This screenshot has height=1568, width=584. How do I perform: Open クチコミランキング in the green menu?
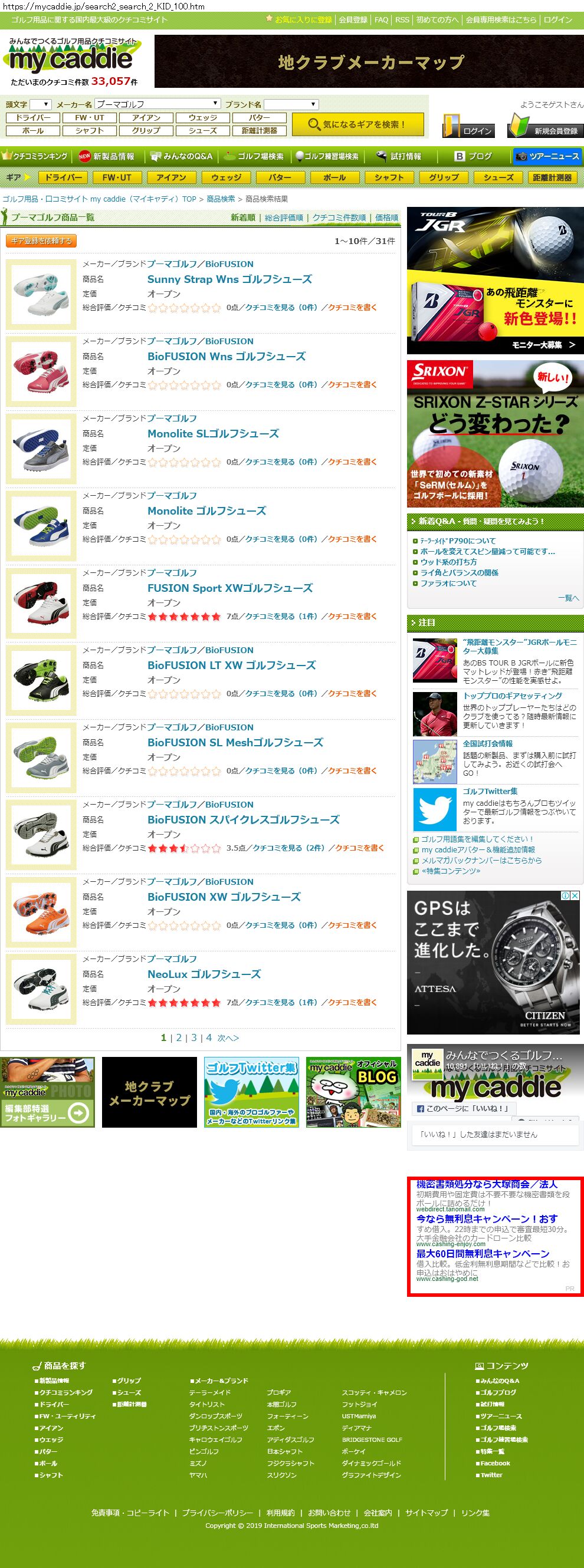[x=35, y=156]
